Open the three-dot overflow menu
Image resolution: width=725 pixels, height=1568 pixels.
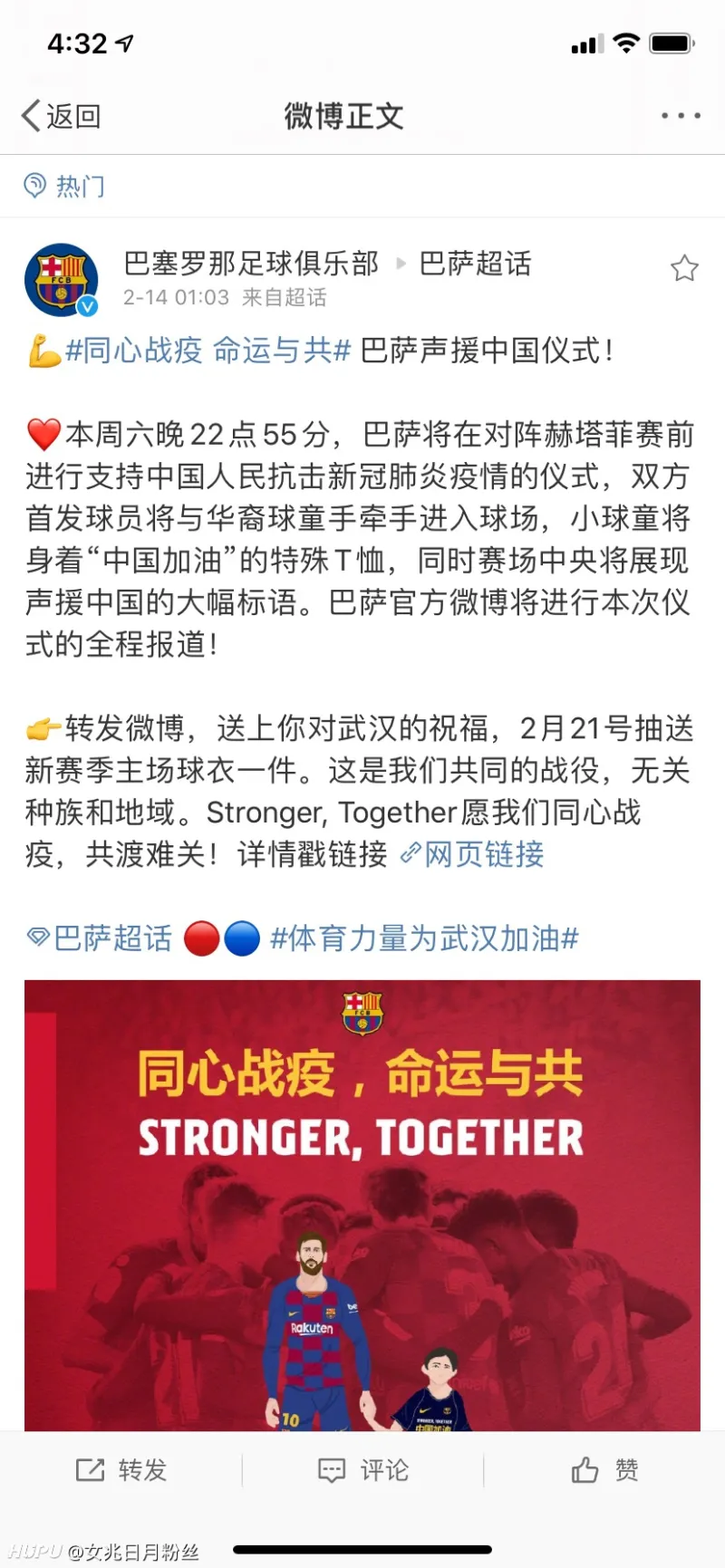click(680, 116)
